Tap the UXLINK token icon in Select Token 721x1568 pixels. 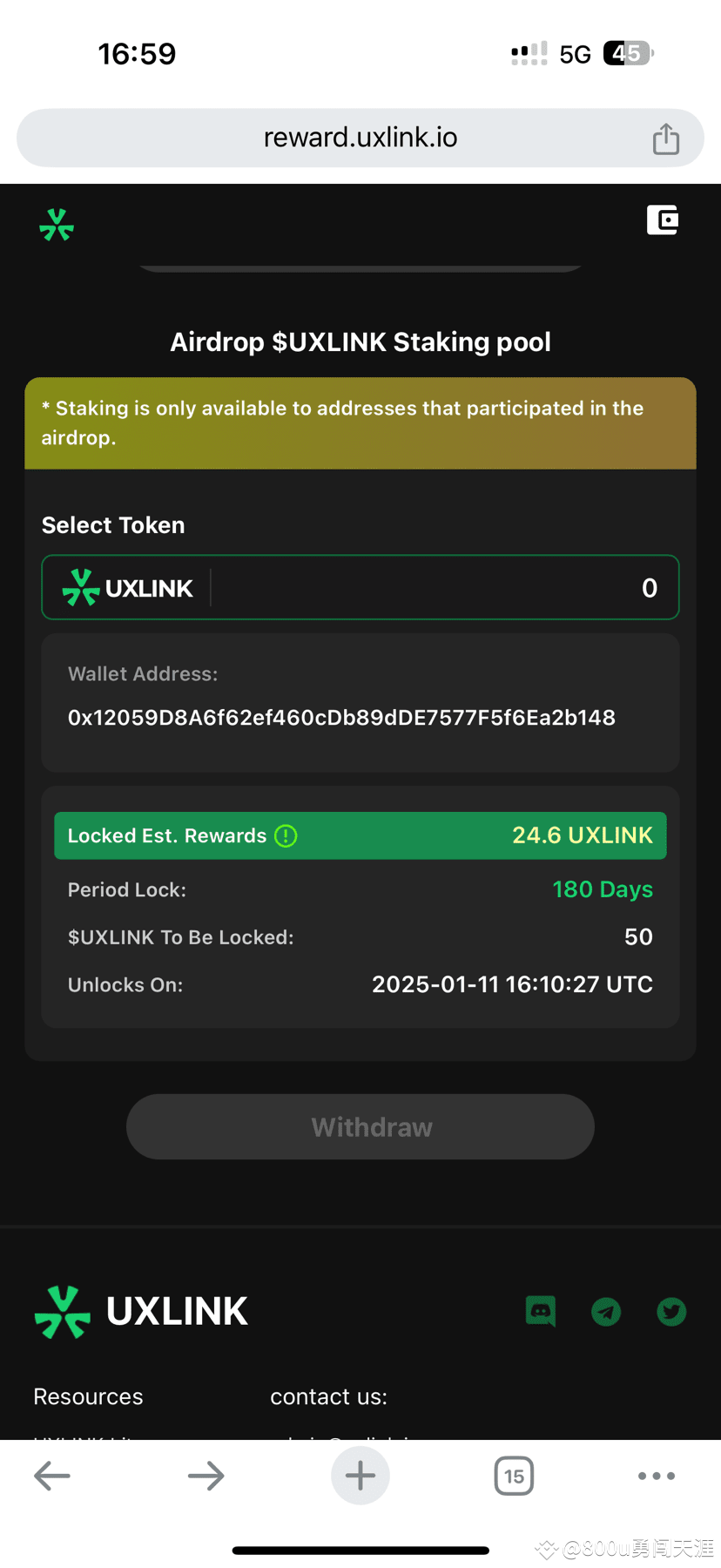tap(79, 587)
